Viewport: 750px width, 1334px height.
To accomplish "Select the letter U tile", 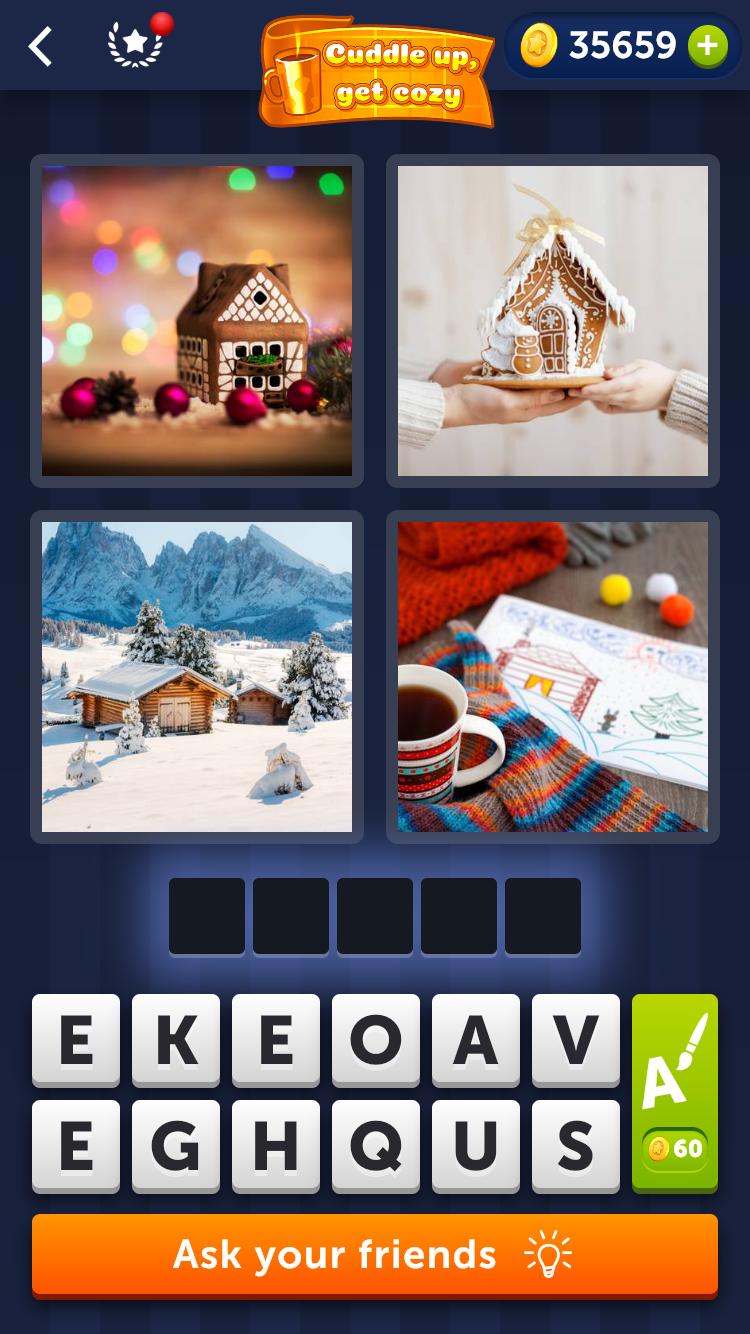I will (x=476, y=1146).
